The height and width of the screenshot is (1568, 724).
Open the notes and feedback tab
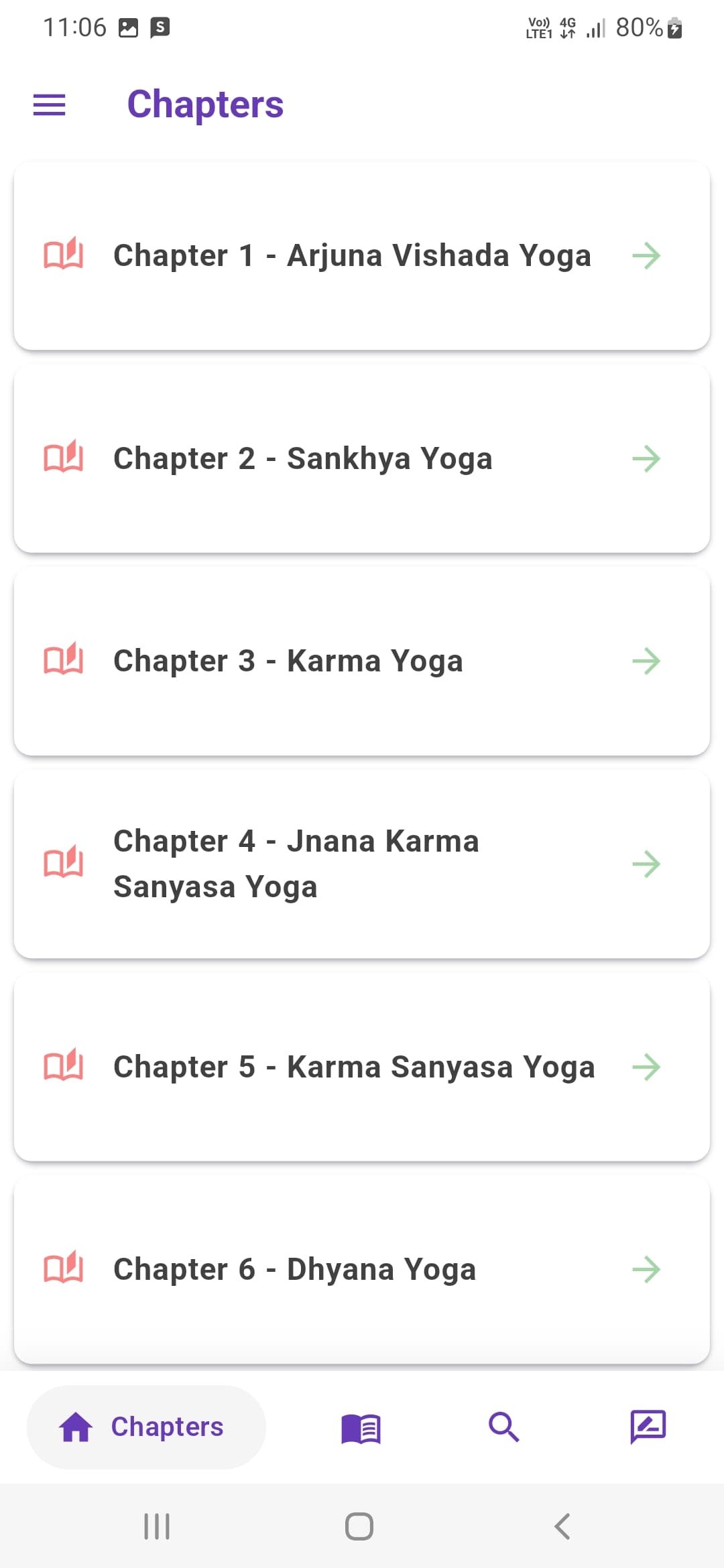(648, 1427)
